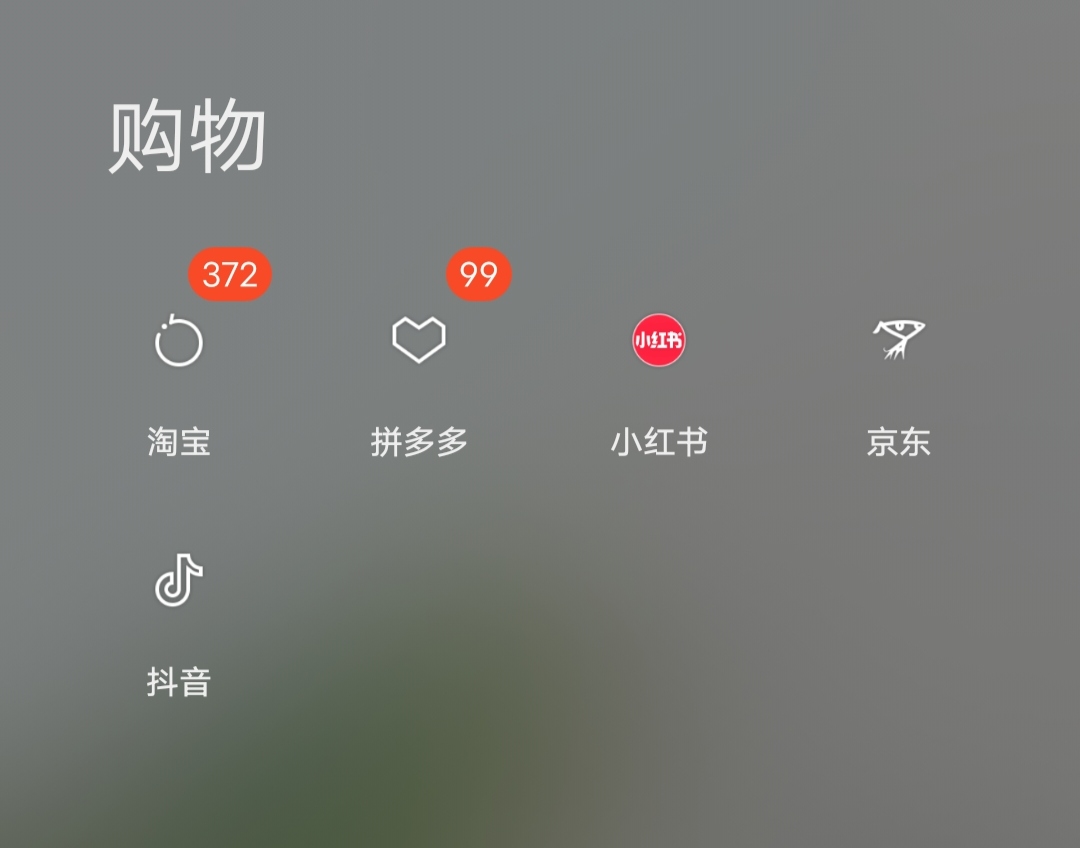Tap the 购物 folder title
This screenshot has height=848, width=1080.
(187, 138)
